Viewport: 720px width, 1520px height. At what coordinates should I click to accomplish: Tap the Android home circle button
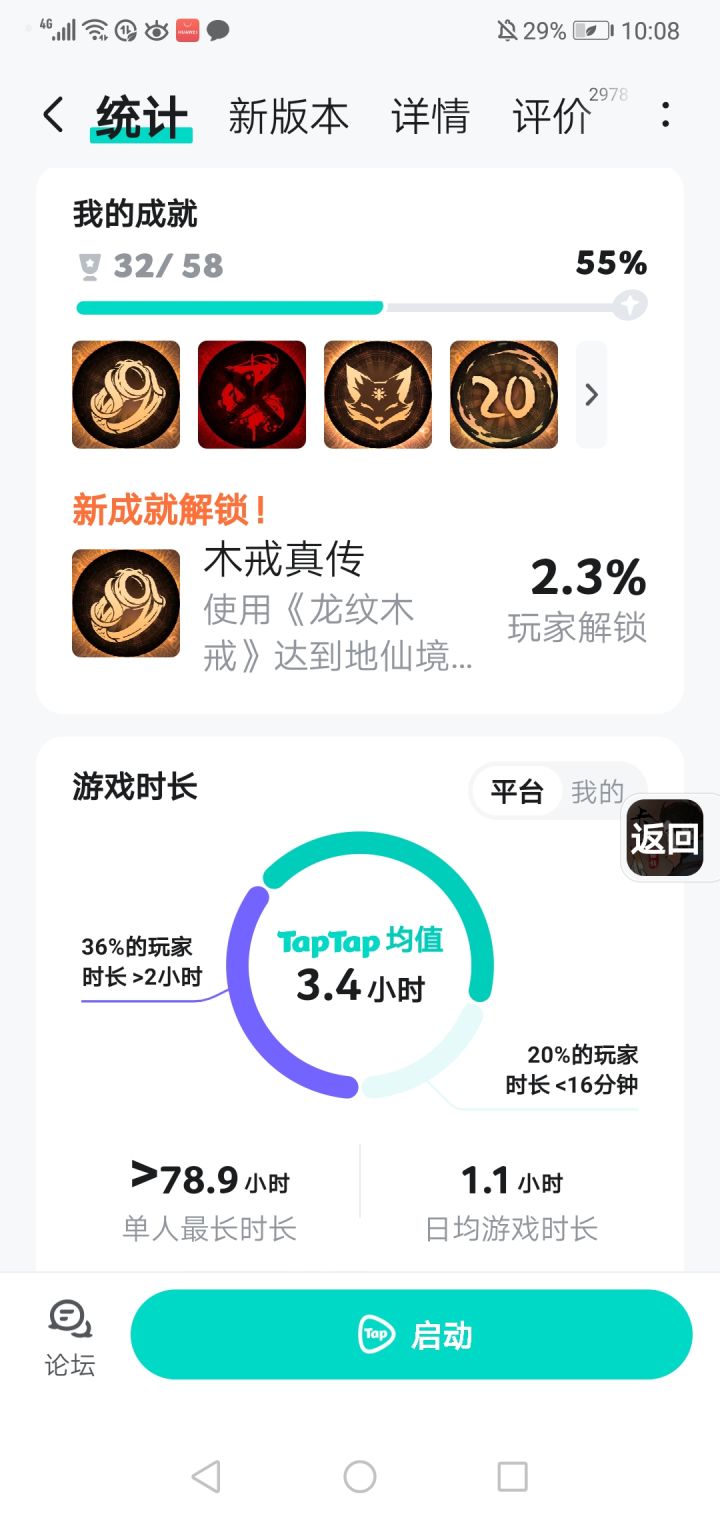[x=360, y=1475]
